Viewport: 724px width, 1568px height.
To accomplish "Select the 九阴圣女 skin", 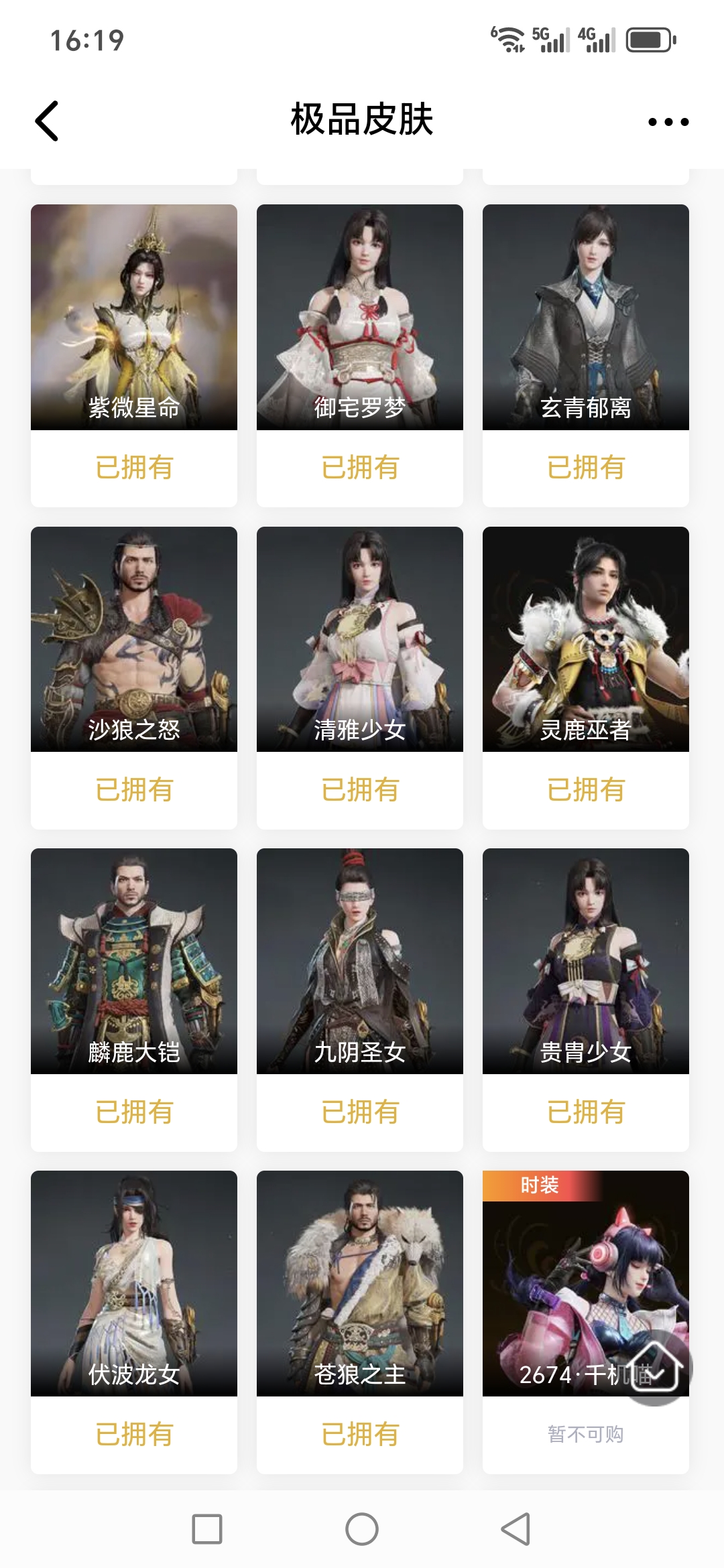I will coord(360,961).
